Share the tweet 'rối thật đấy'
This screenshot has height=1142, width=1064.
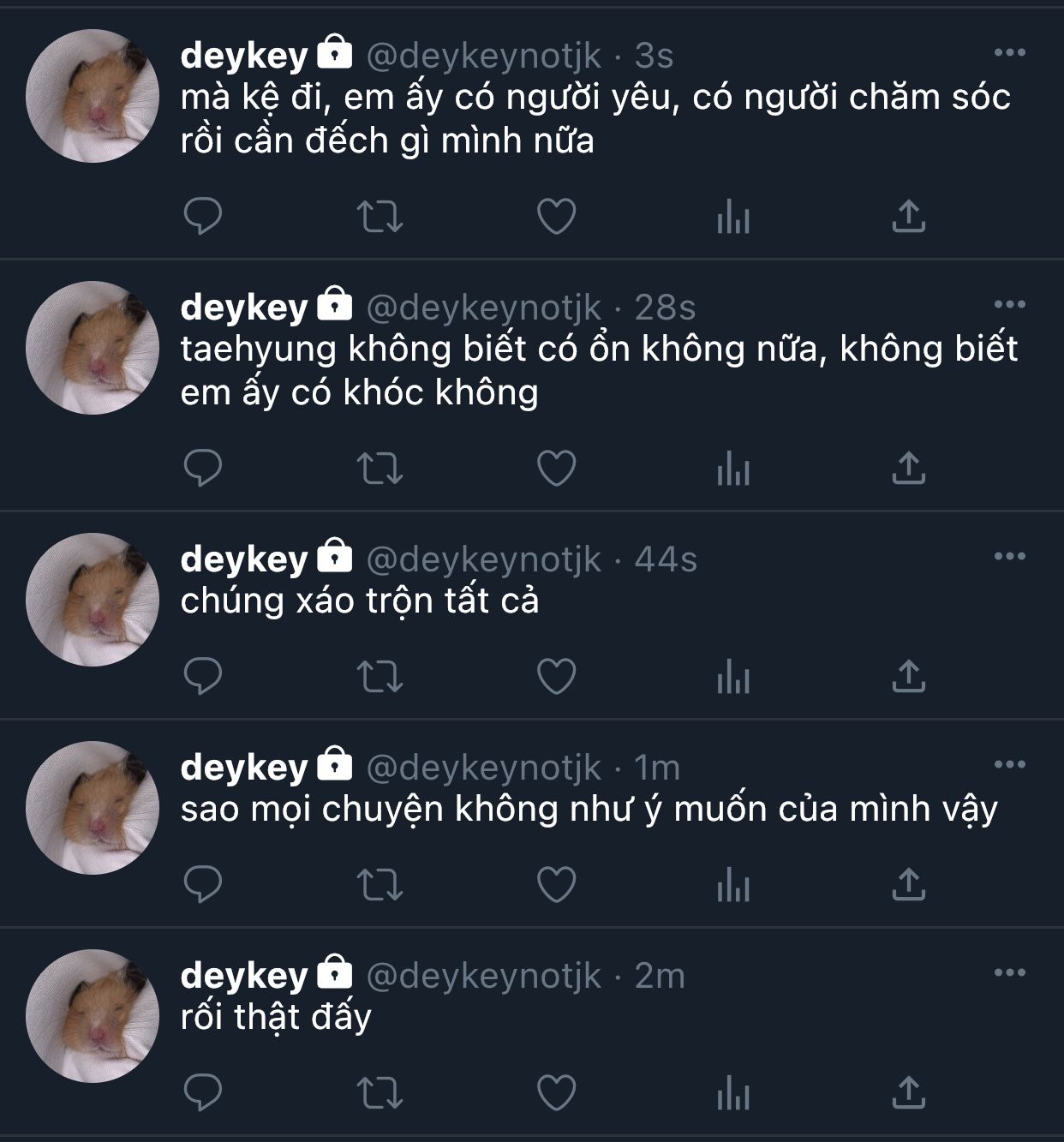click(x=908, y=1093)
